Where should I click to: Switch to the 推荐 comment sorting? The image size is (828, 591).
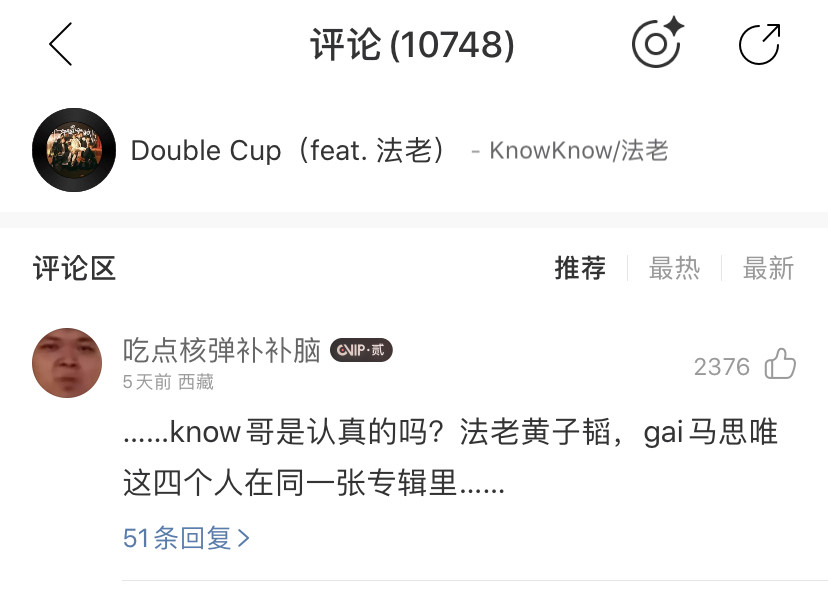coord(580,268)
